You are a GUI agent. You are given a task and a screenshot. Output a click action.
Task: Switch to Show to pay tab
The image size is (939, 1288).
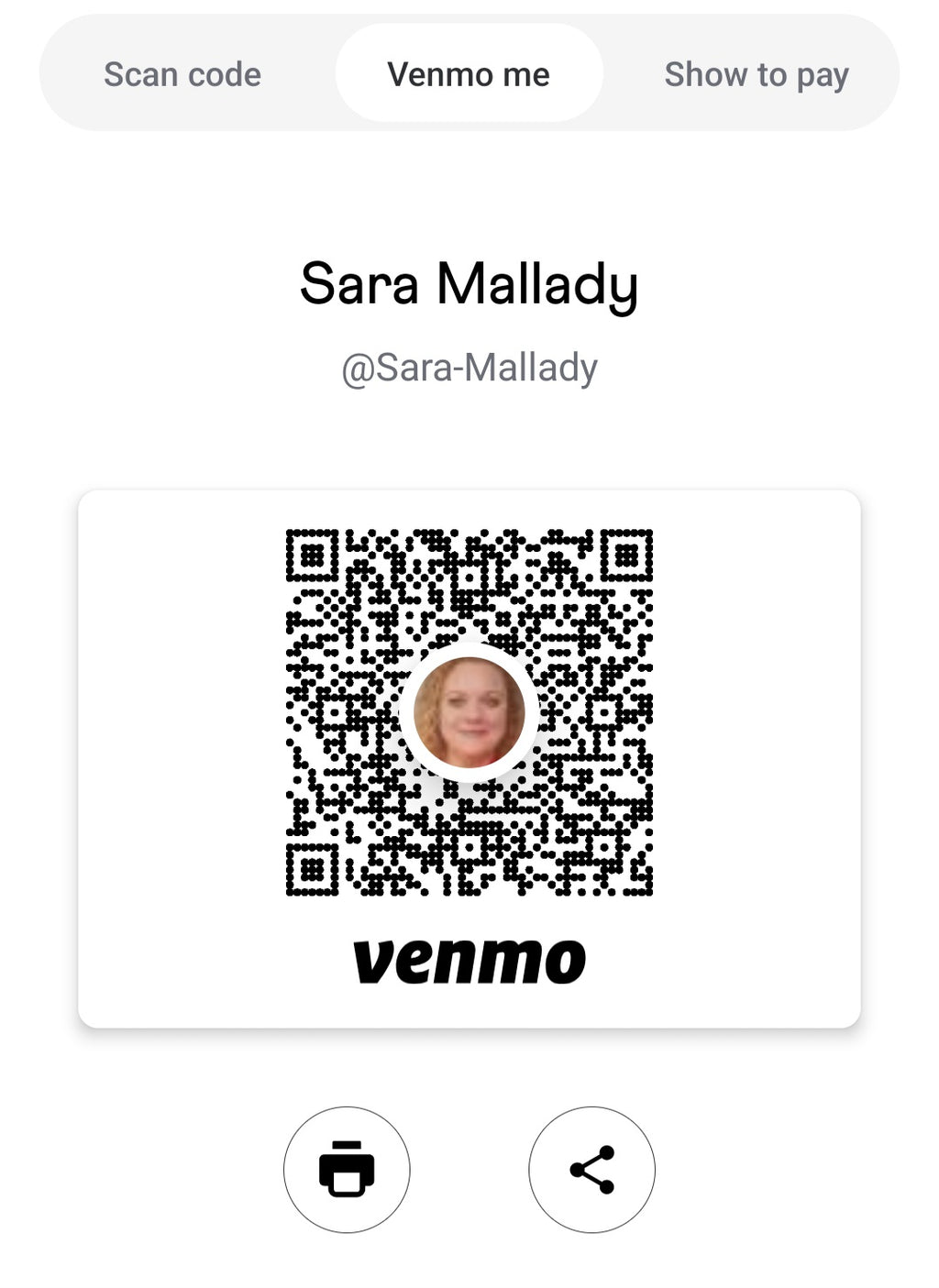(x=756, y=74)
